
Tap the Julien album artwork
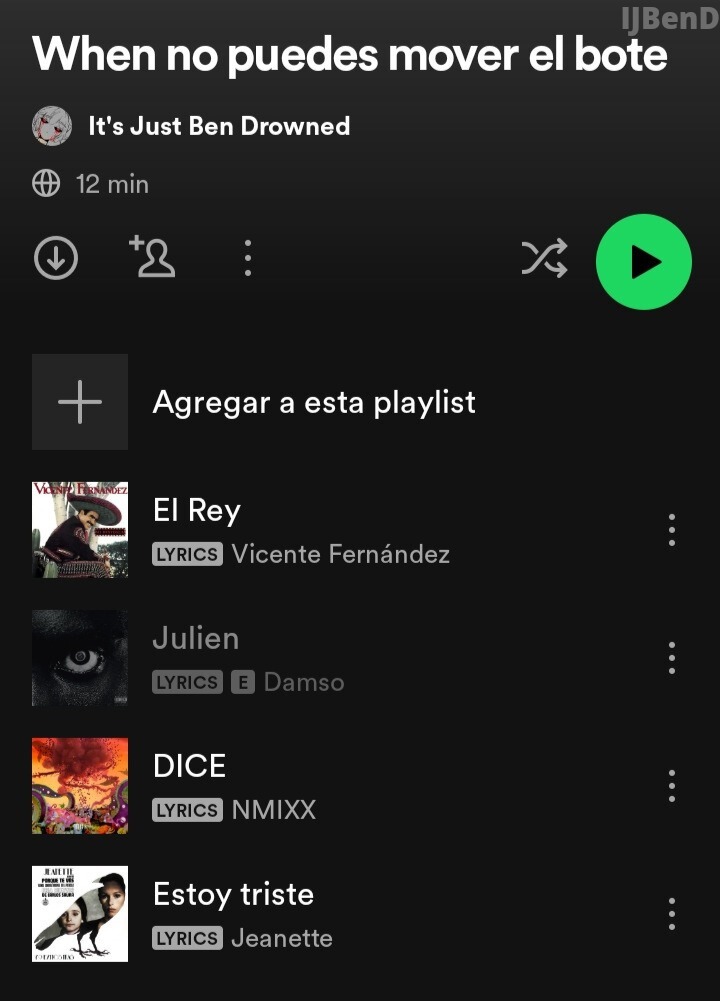pos(80,657)
